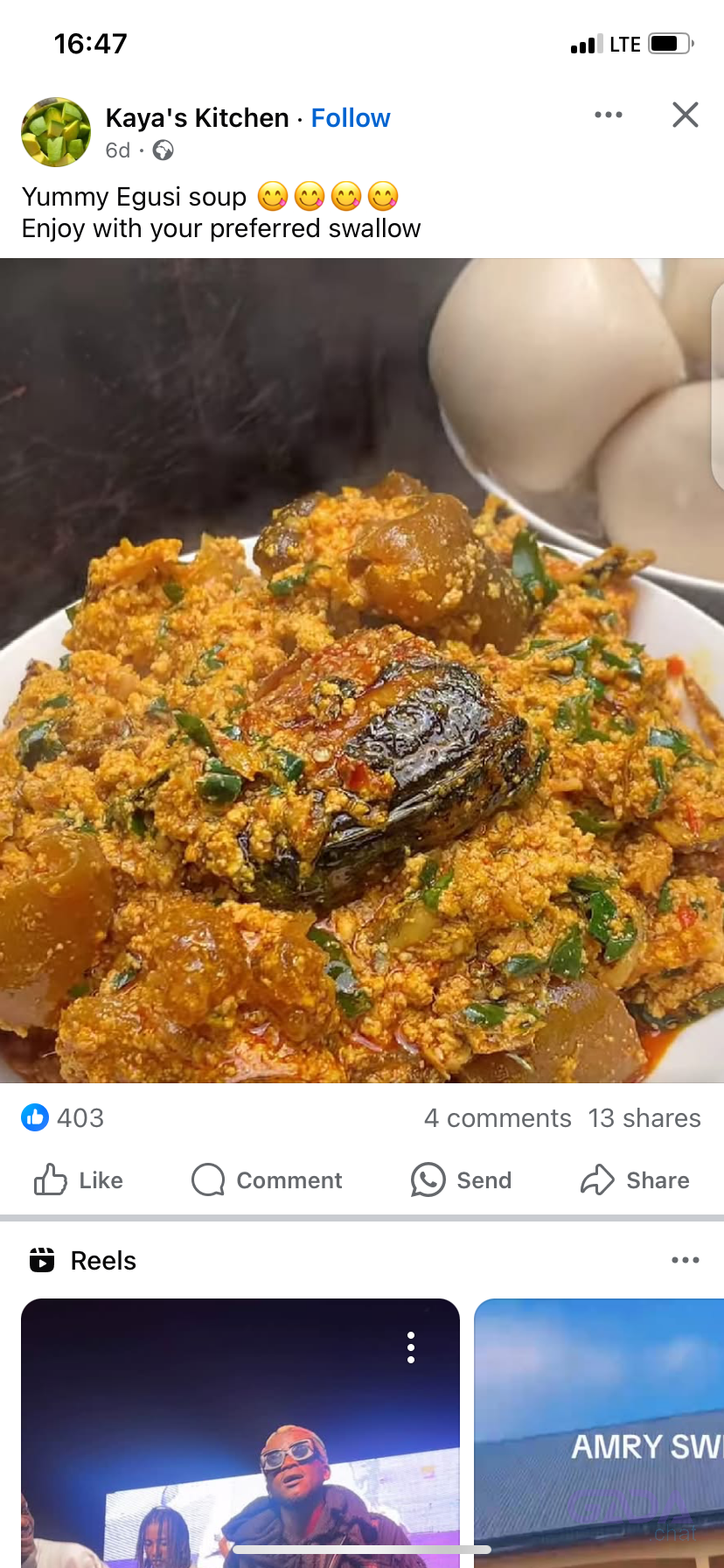This screenshot has width=724, height=1568.
Task: View the 4 comments
Action: tap(498, 1118)
